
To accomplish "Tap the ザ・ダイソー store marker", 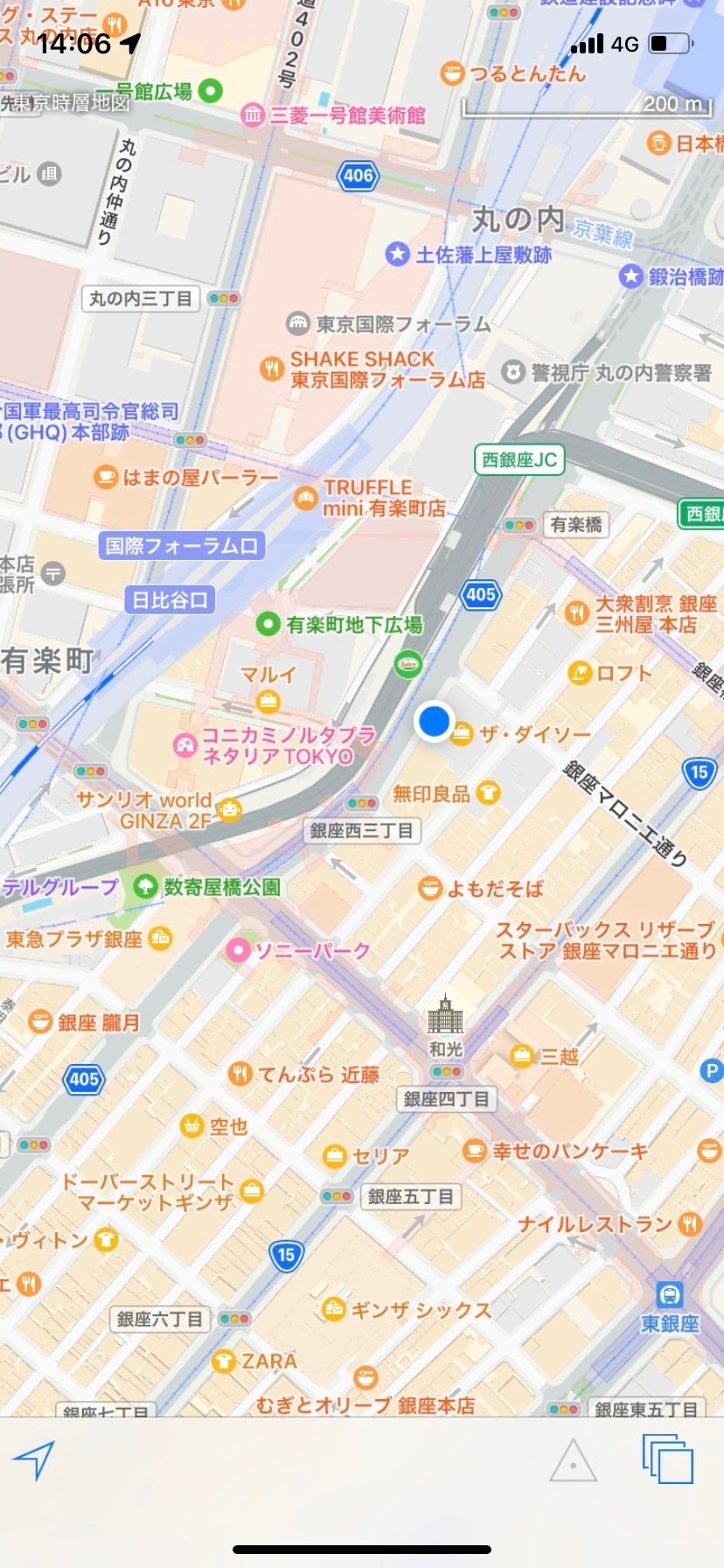I will [462, 733].
